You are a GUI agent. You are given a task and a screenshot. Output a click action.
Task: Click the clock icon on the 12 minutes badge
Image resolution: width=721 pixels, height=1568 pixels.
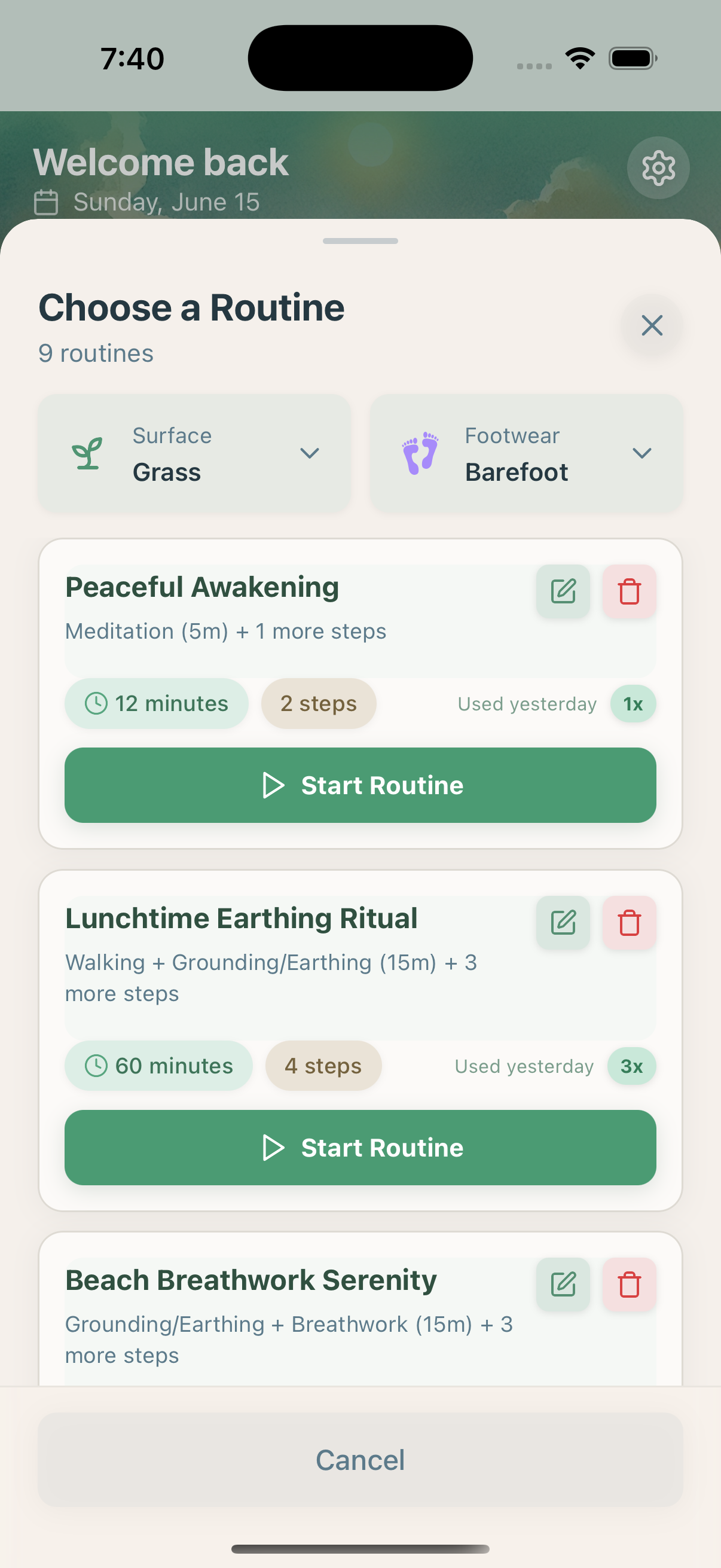point(96,704)
